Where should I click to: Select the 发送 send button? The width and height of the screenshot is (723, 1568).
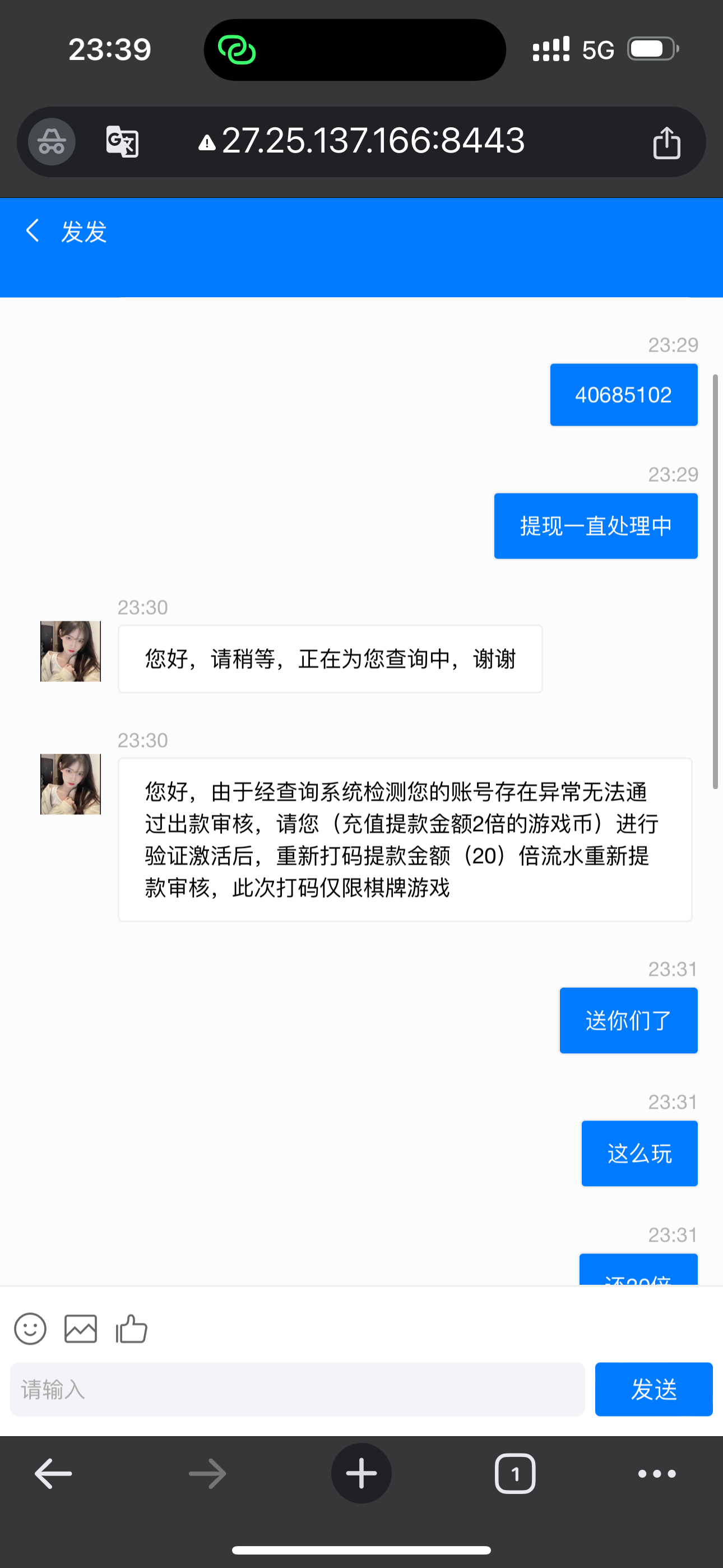[654, 1389]
